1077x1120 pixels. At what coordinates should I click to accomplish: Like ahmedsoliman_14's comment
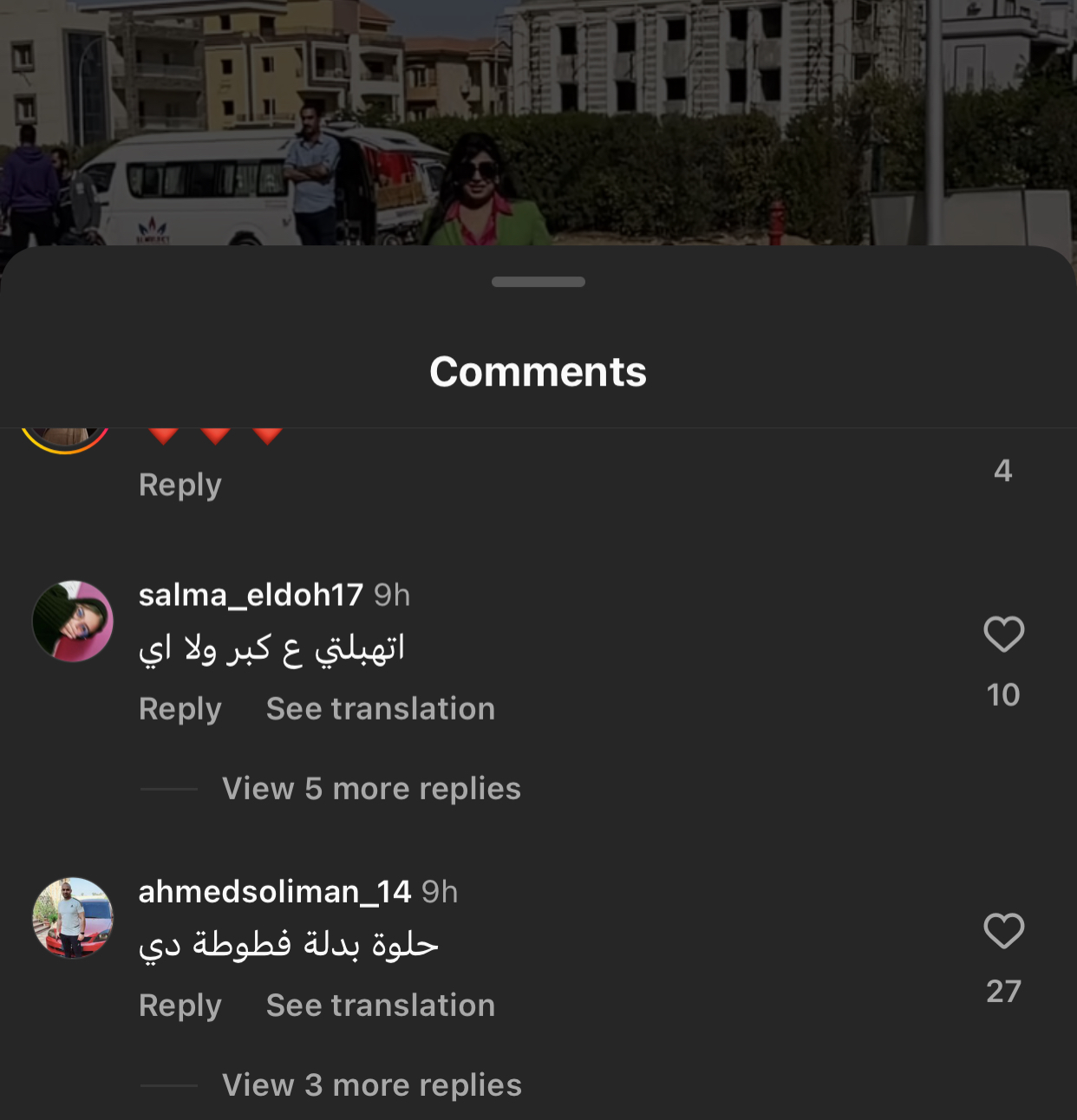click(x=1003, y=931)
